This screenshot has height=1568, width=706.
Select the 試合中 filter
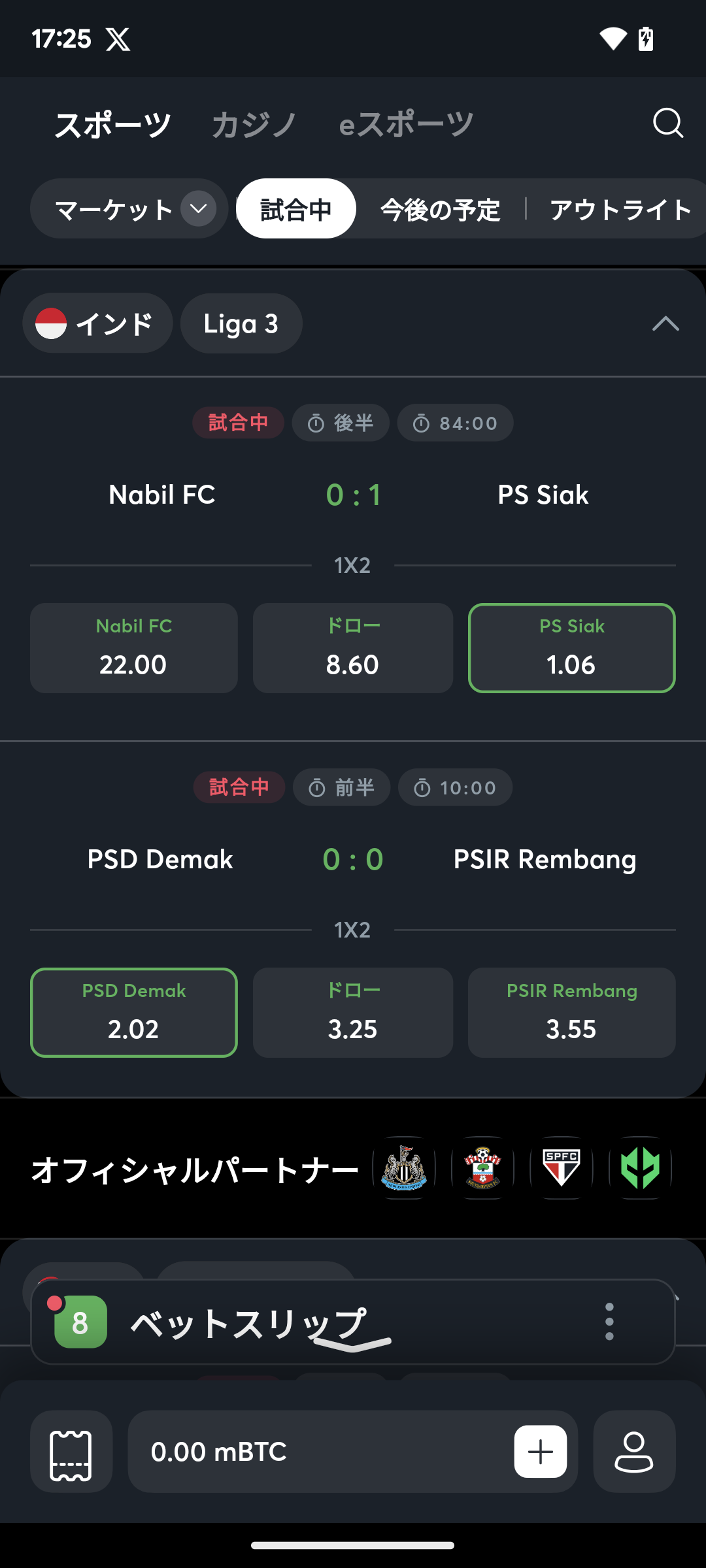coord(295,209)
